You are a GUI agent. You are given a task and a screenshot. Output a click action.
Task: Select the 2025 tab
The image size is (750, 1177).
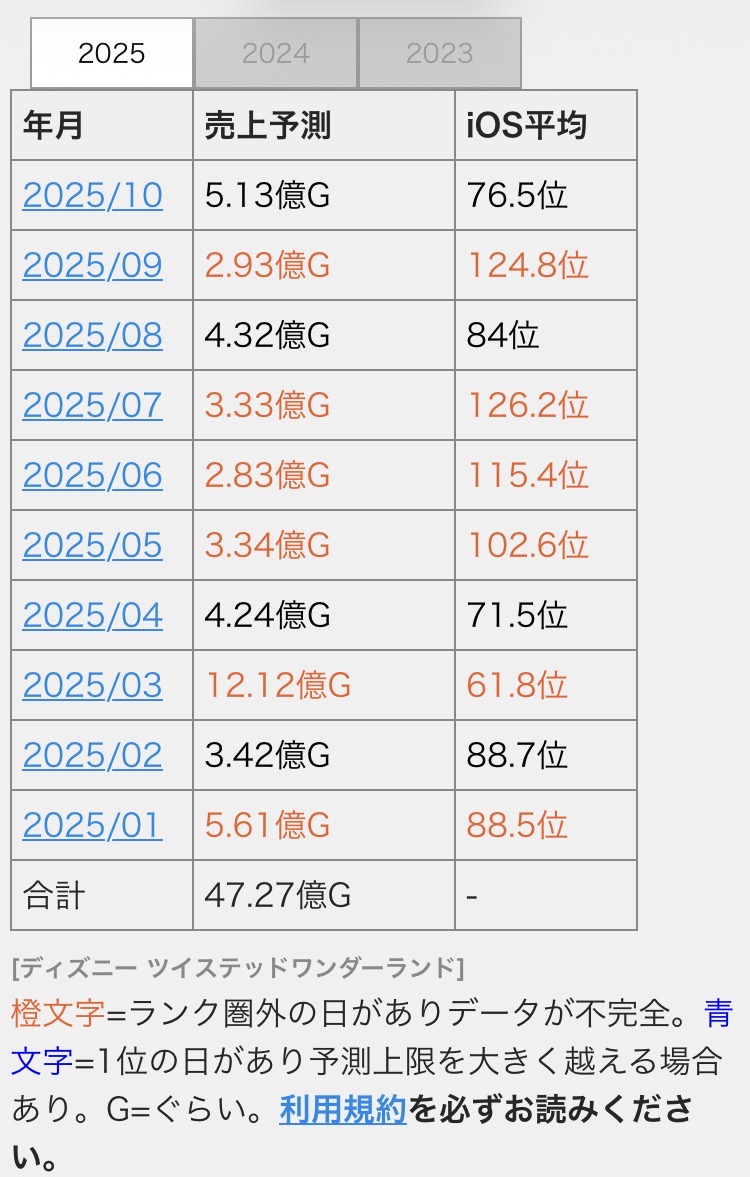(112, 53)
